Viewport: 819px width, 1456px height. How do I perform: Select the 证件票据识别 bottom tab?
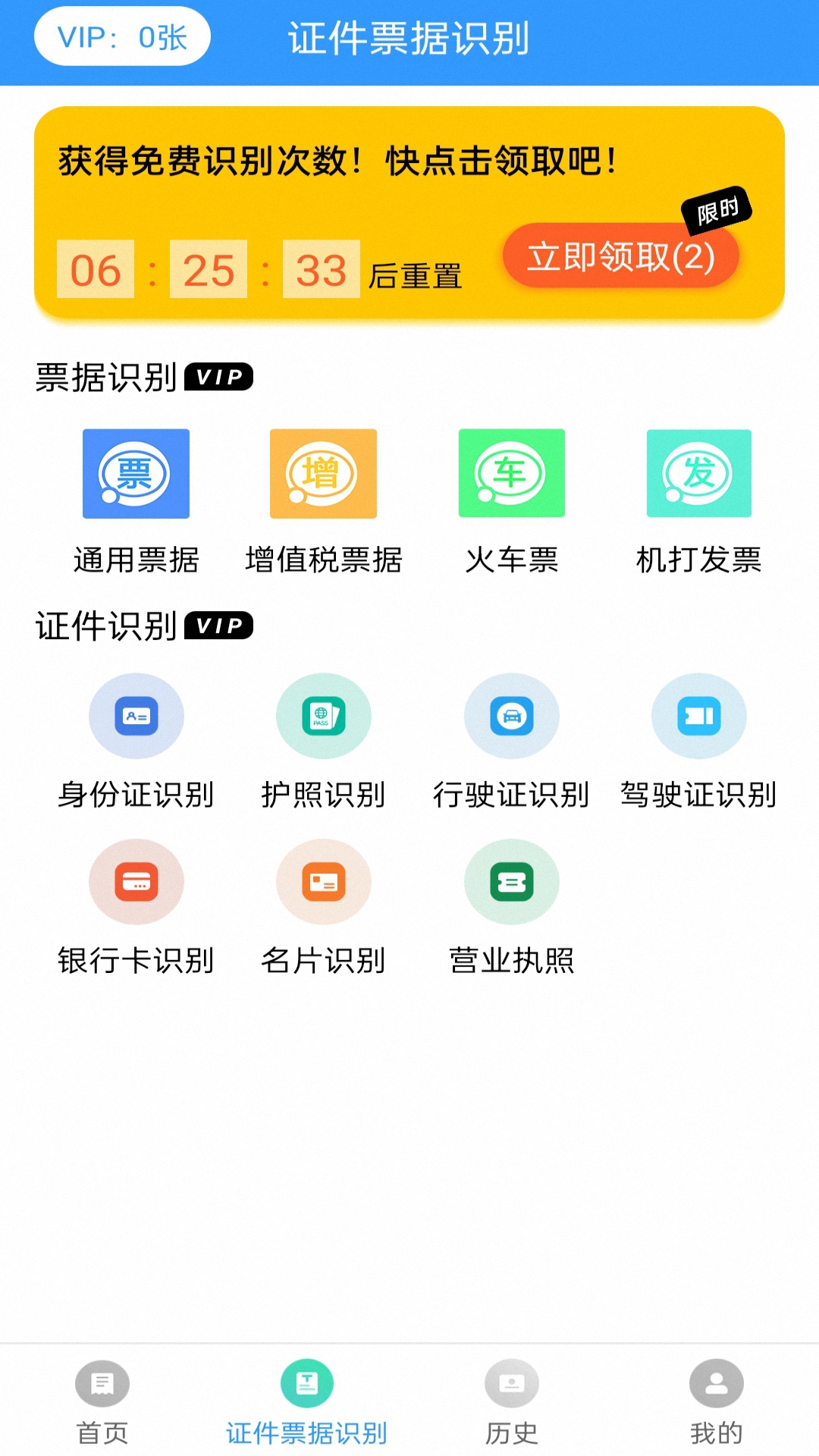[x=306, y=1383]
